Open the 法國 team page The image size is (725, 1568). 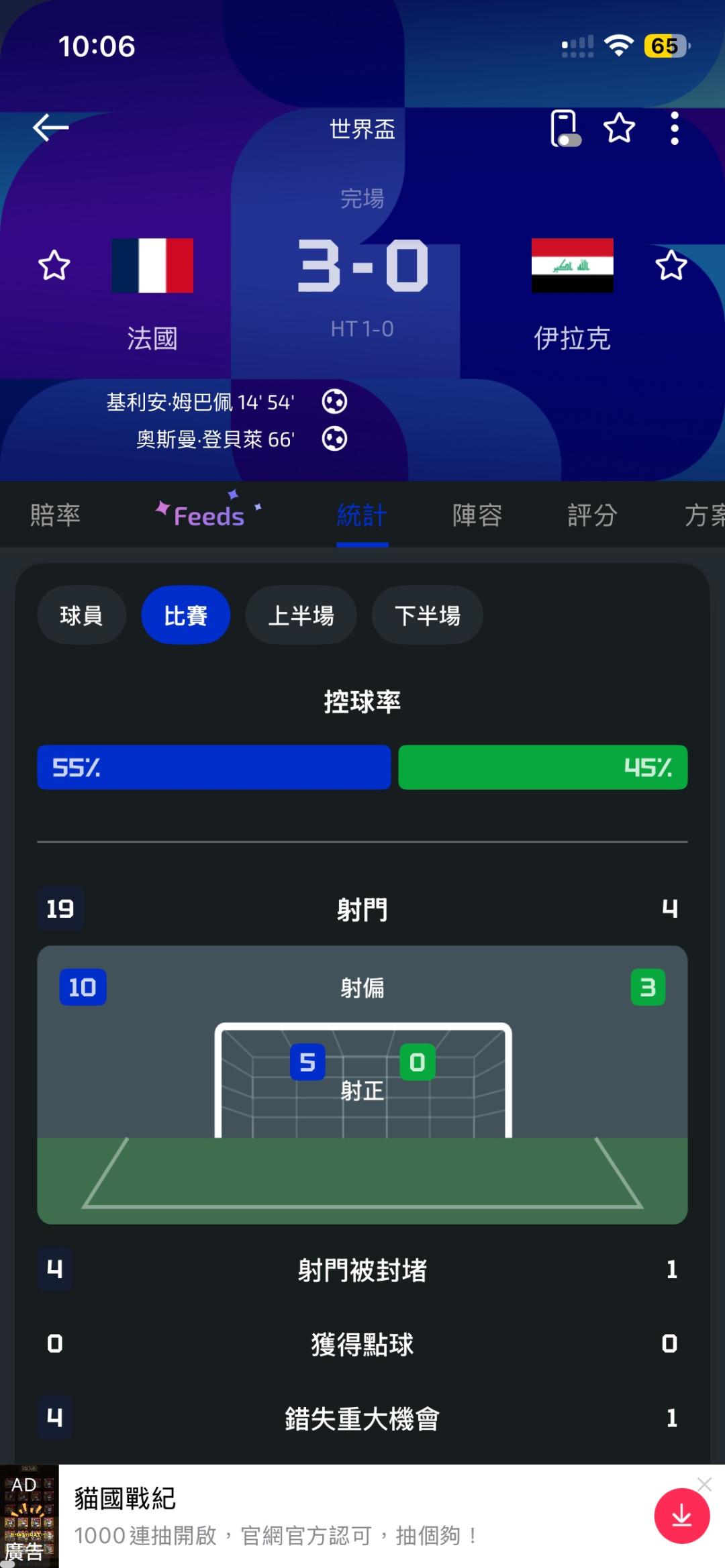click(x=152, y=295)
